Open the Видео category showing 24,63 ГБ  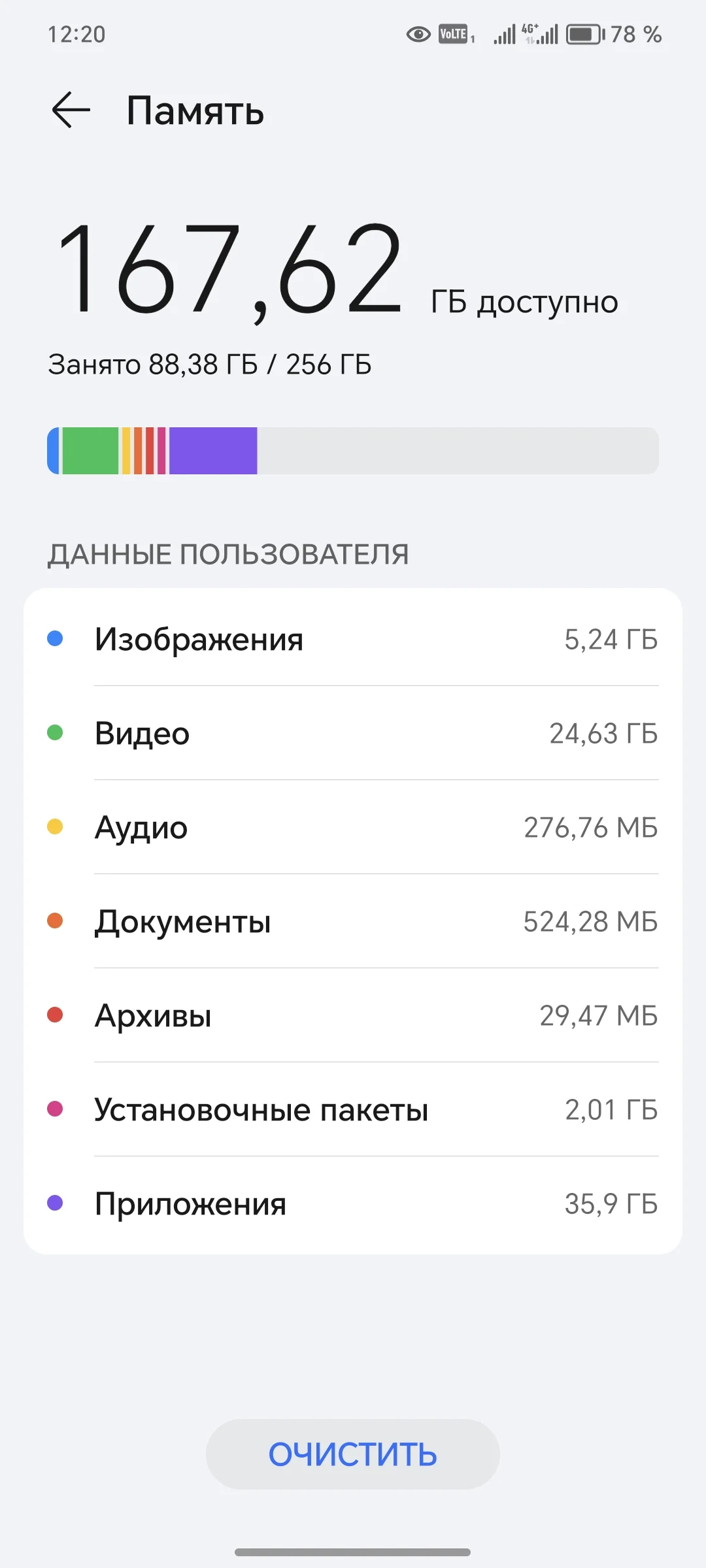pos(353,733)
